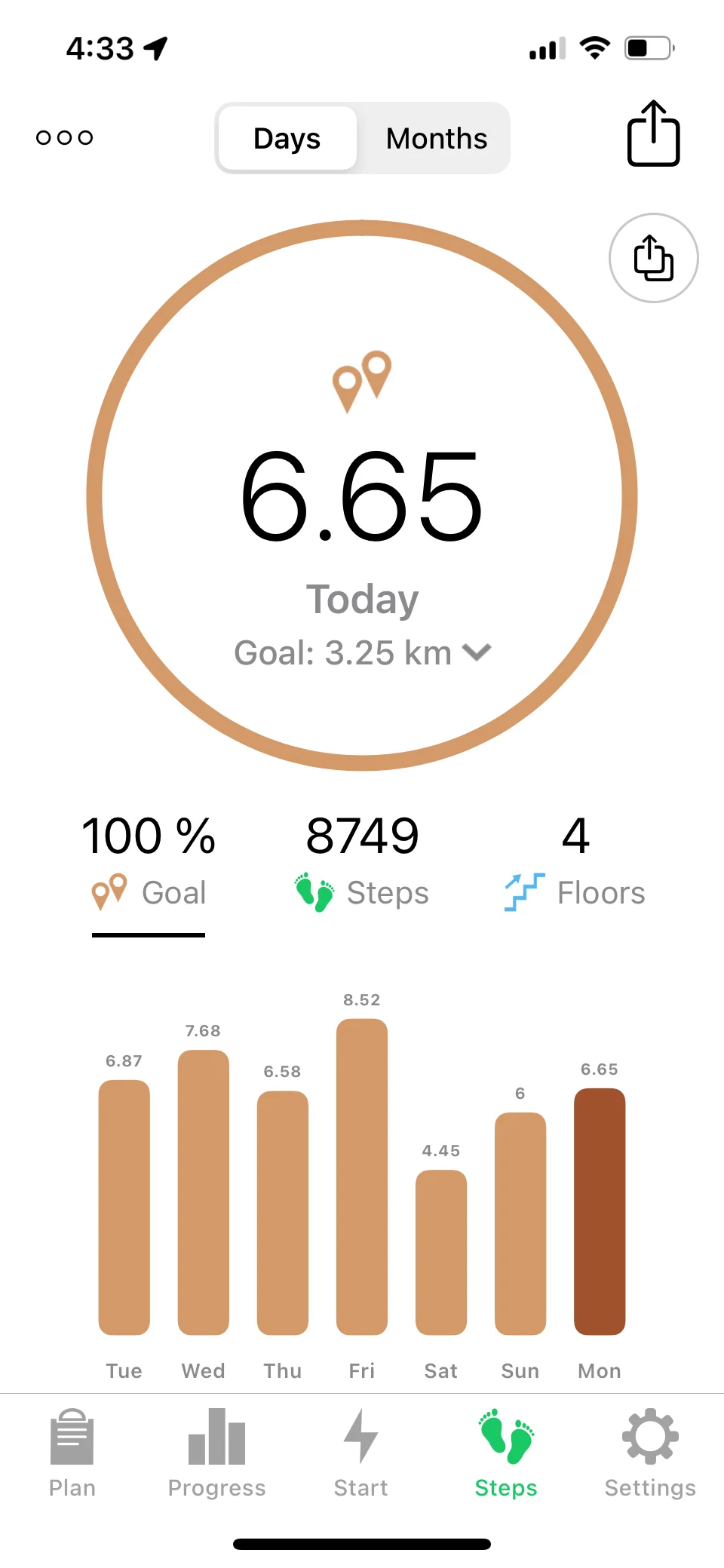Tap the share icon in the top bar
Screen dimensions: 724x1568
(653, 134)
